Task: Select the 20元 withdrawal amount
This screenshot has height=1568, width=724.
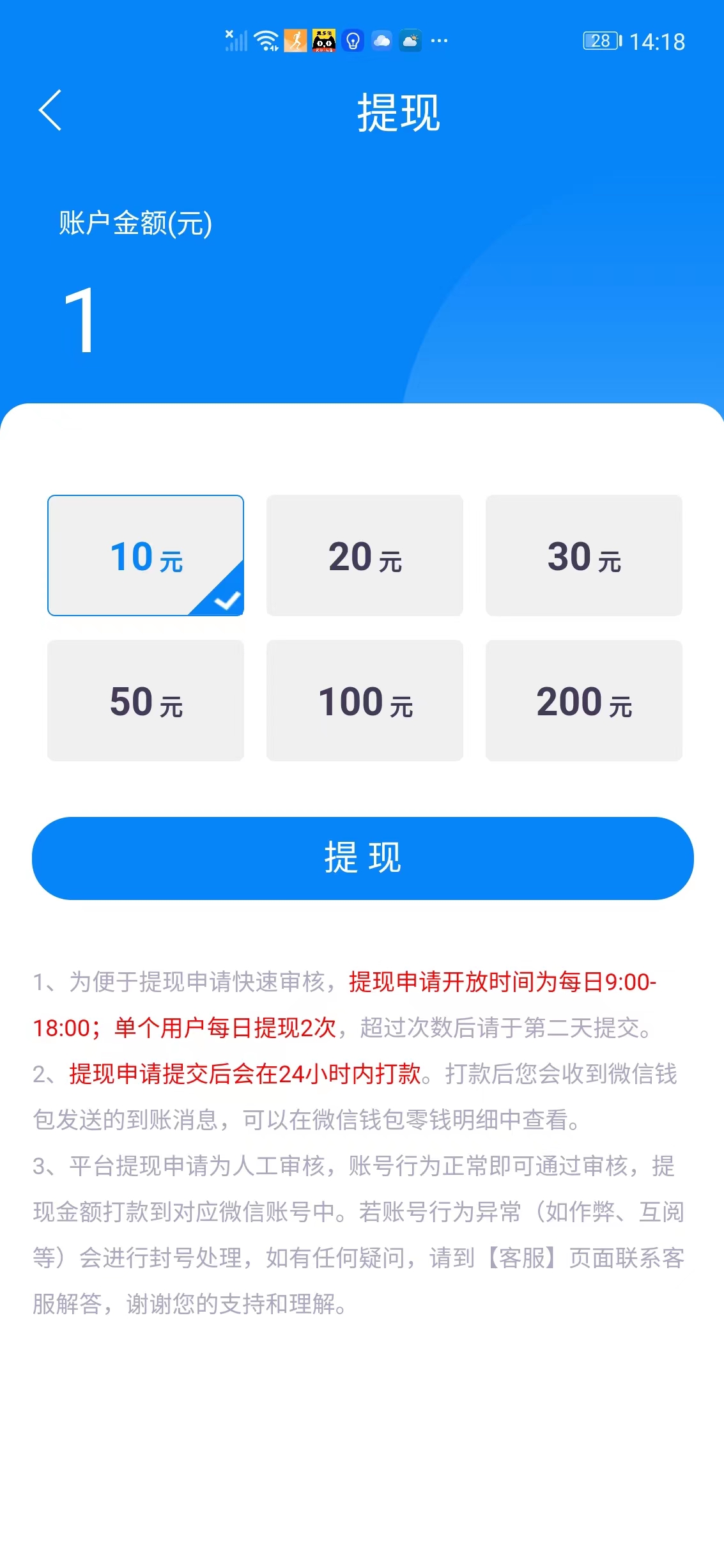Action: click(x=364, y=555)
